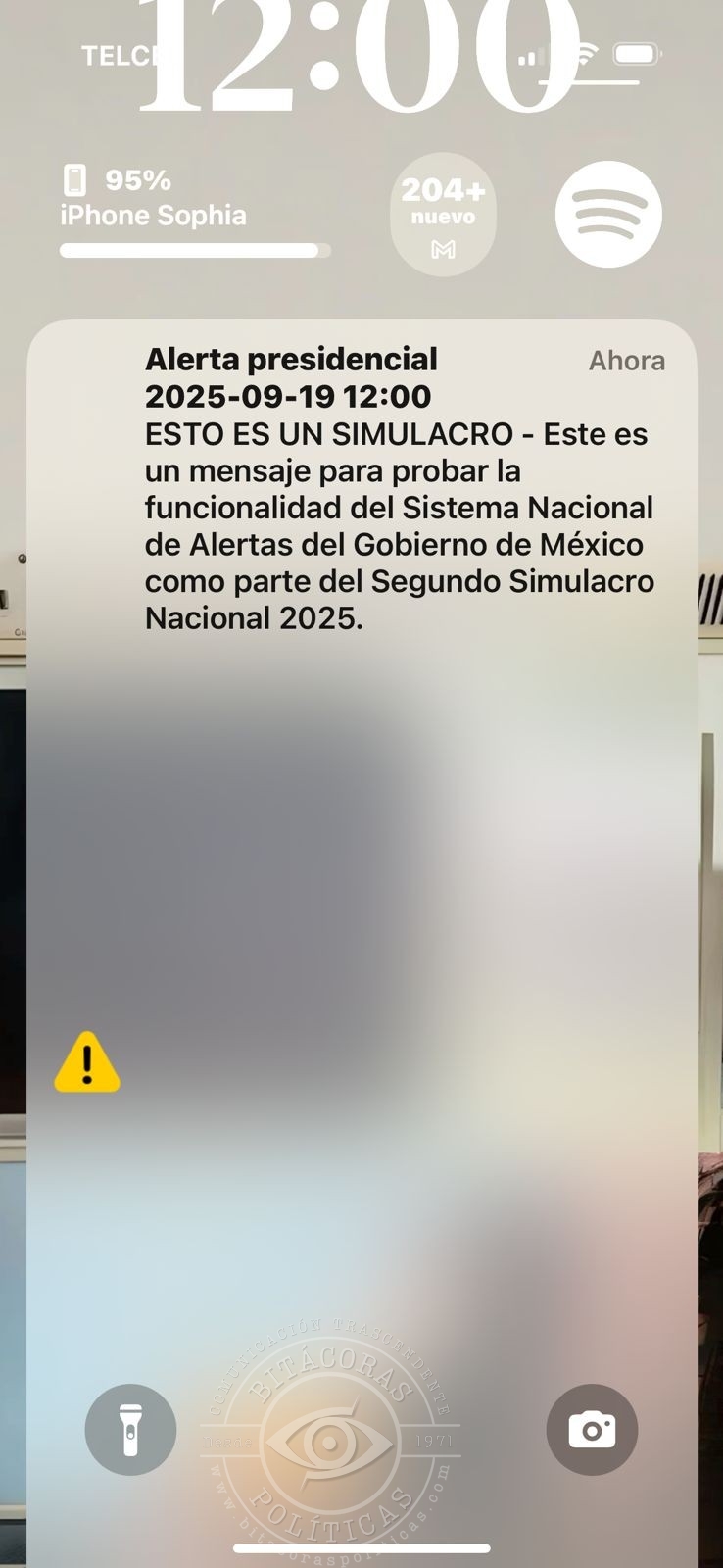
Task: Open the Alerta presidencial notification
Action: 400,490
